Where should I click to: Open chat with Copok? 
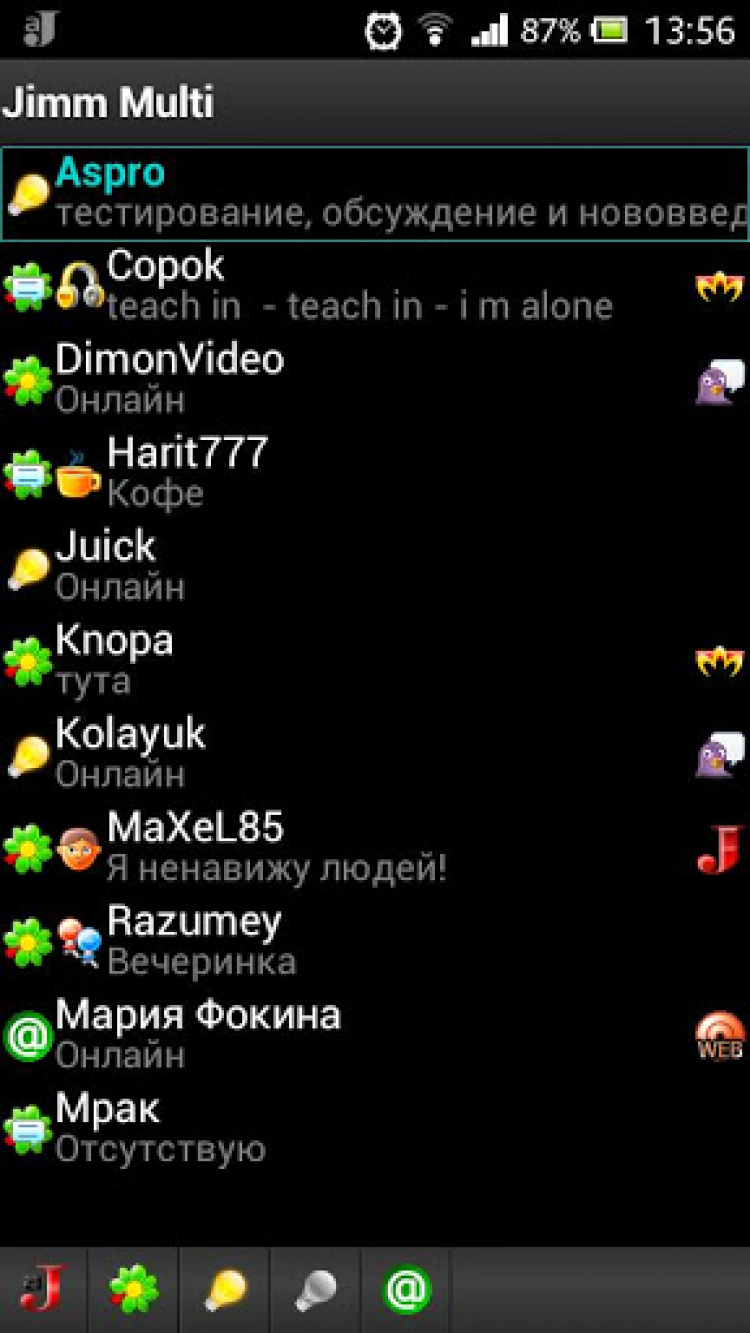[x=375, y=286]
